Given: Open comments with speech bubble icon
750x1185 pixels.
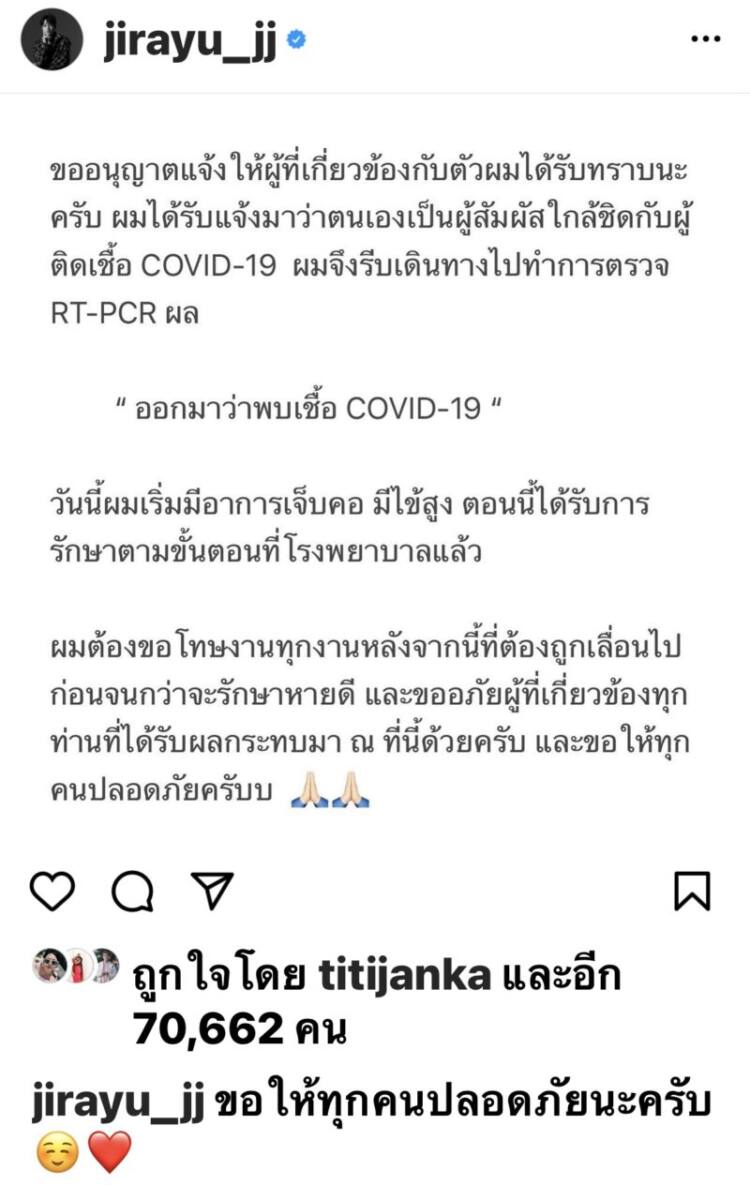Looking at the screenshot, I should 131,890.
